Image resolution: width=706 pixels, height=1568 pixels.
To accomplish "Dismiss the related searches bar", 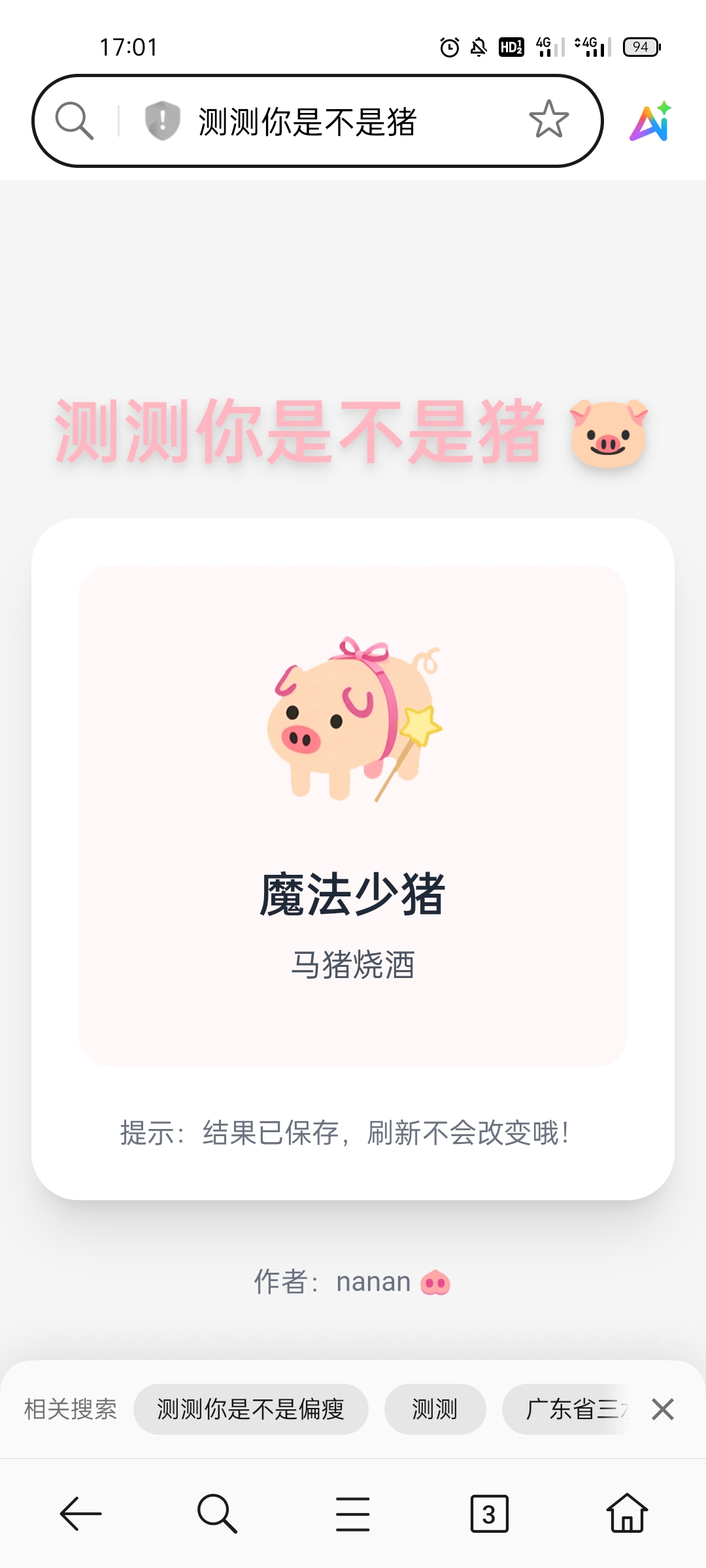I will point(663,1409).
